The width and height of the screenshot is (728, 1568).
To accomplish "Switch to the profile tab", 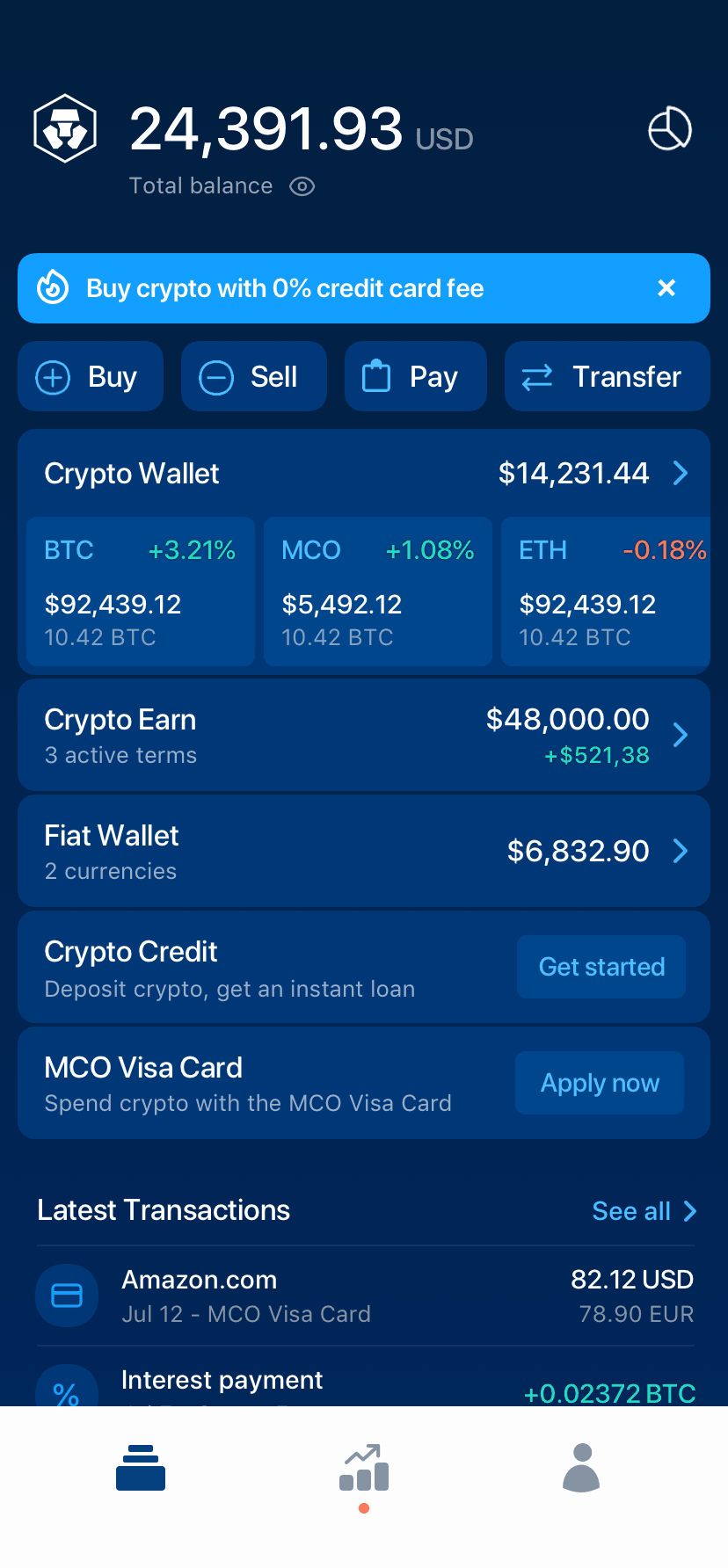I will coord(581,1468).
